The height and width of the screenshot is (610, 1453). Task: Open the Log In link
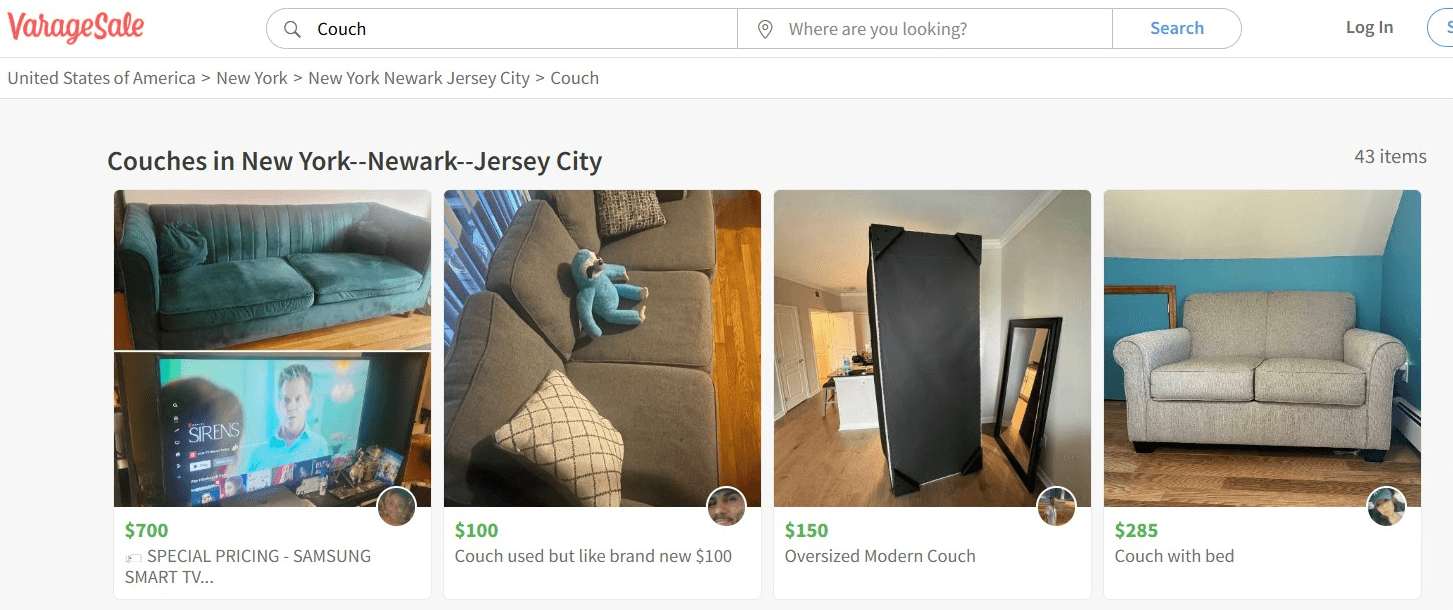1369,28
